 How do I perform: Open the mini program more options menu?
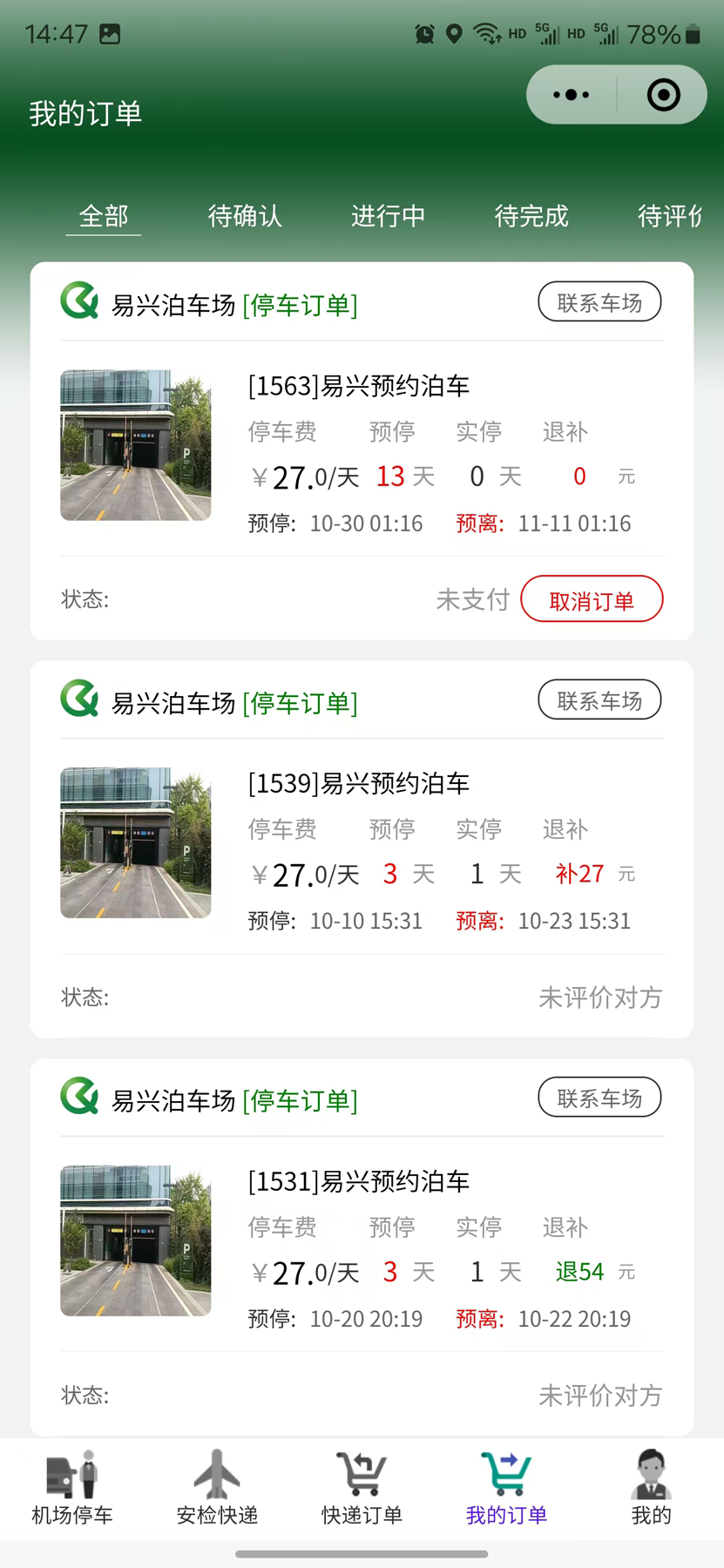572,95
